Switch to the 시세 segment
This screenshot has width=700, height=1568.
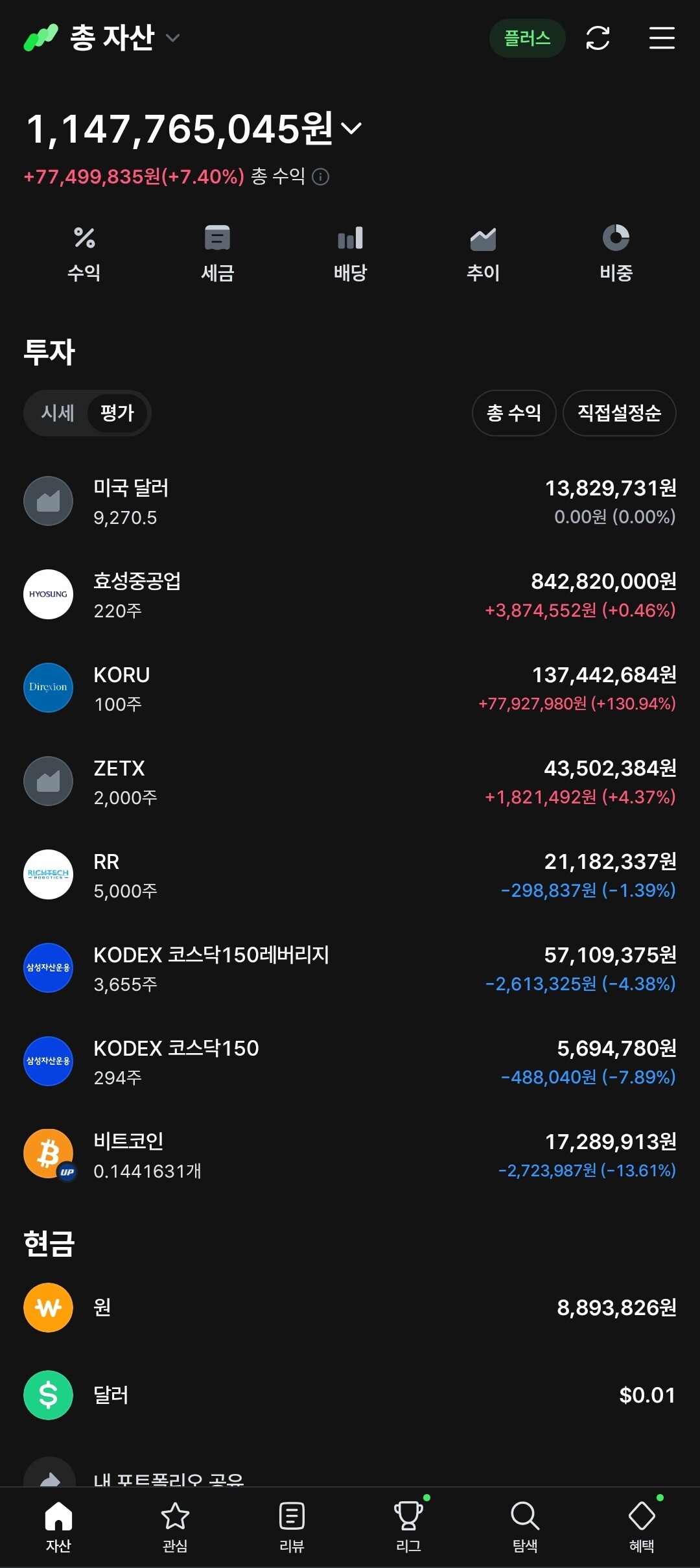coord(58,413)
